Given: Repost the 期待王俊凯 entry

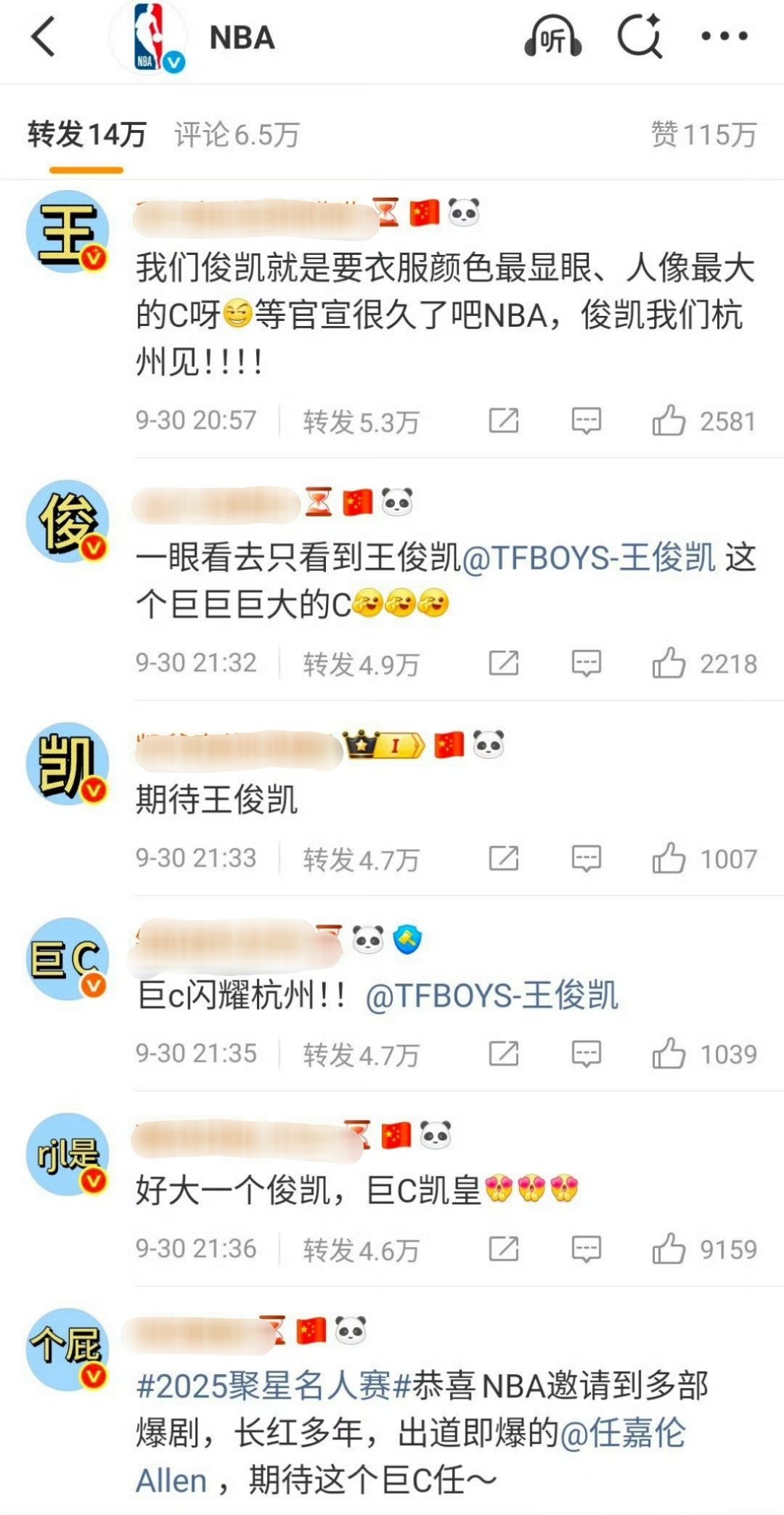Looking at the screenshot, I should (x=504, y=858).
